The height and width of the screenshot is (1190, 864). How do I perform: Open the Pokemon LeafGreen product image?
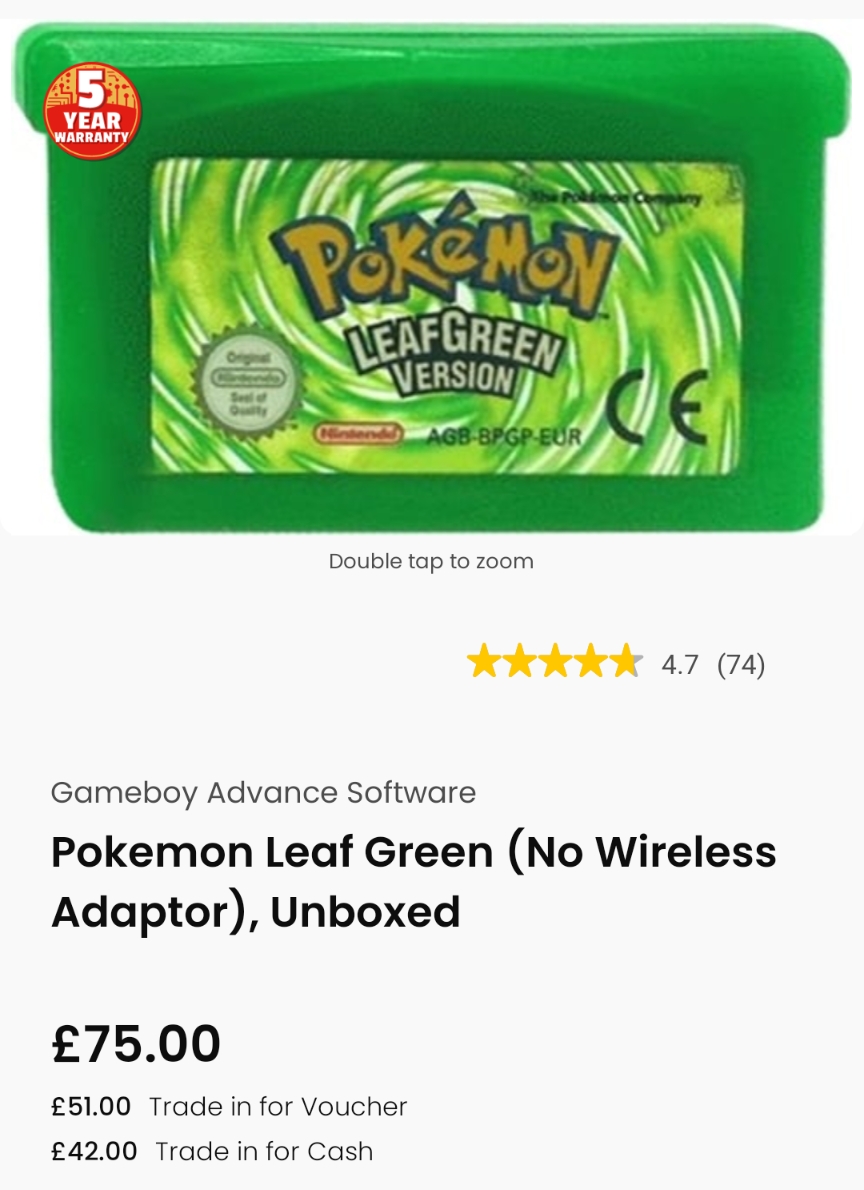[432, 280]
